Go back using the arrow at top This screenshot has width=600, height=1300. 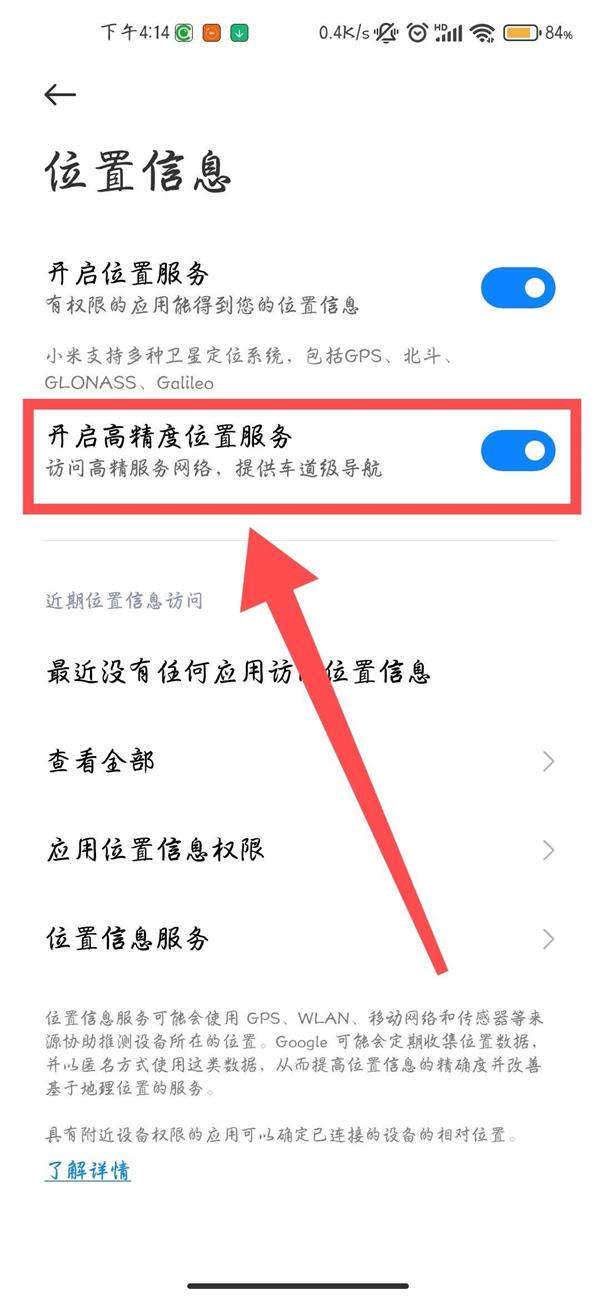[60, 94]
